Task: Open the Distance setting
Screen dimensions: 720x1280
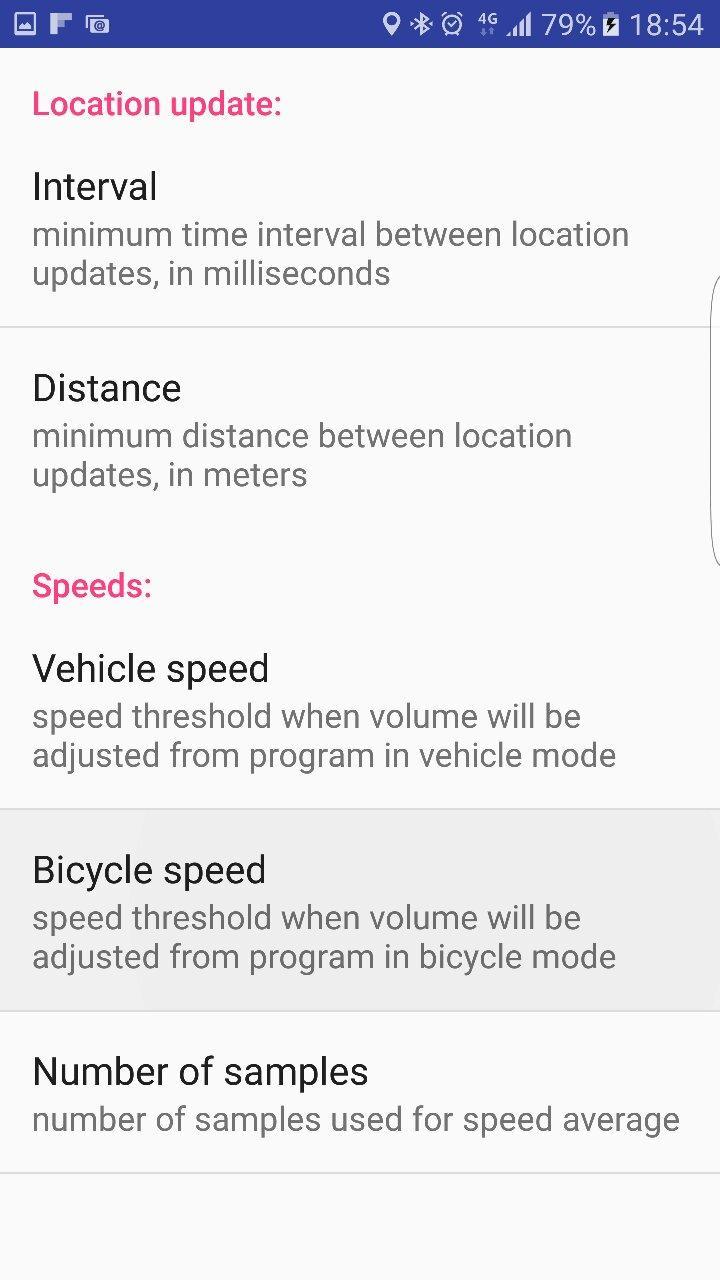Action: [360, 425]
